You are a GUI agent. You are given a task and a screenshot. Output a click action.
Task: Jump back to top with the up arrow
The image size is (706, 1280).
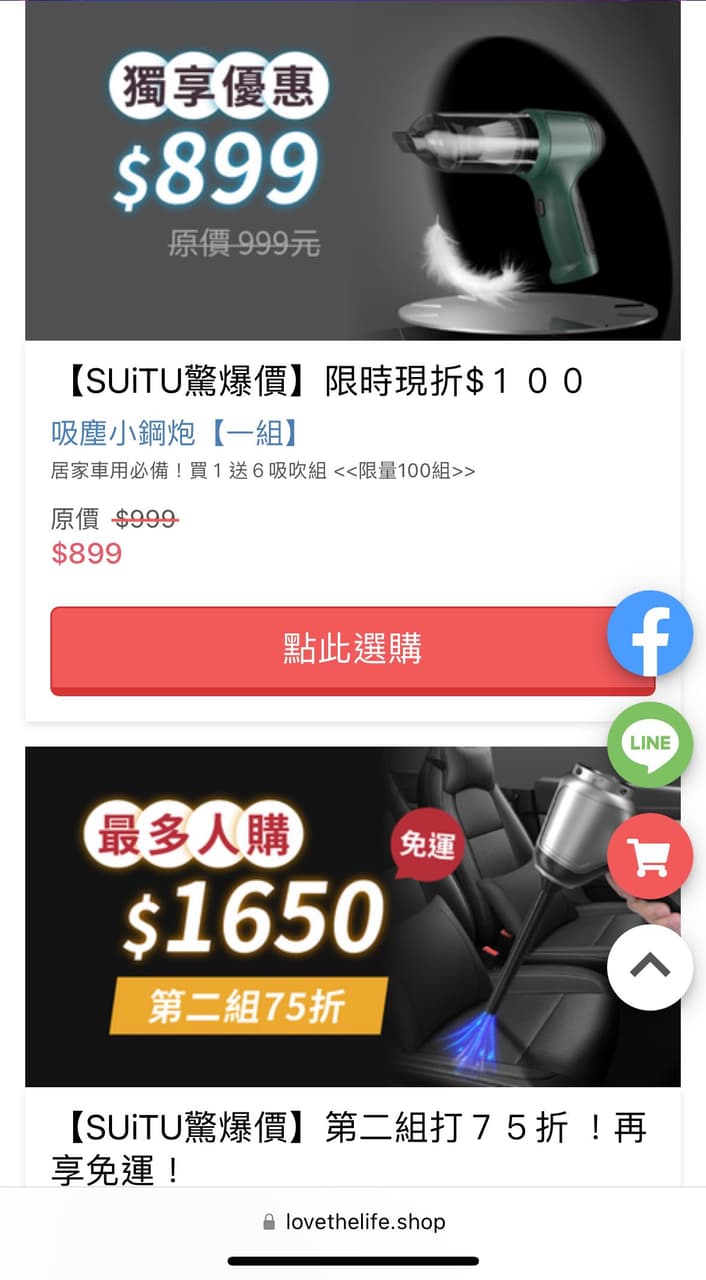tap(650, 967)
